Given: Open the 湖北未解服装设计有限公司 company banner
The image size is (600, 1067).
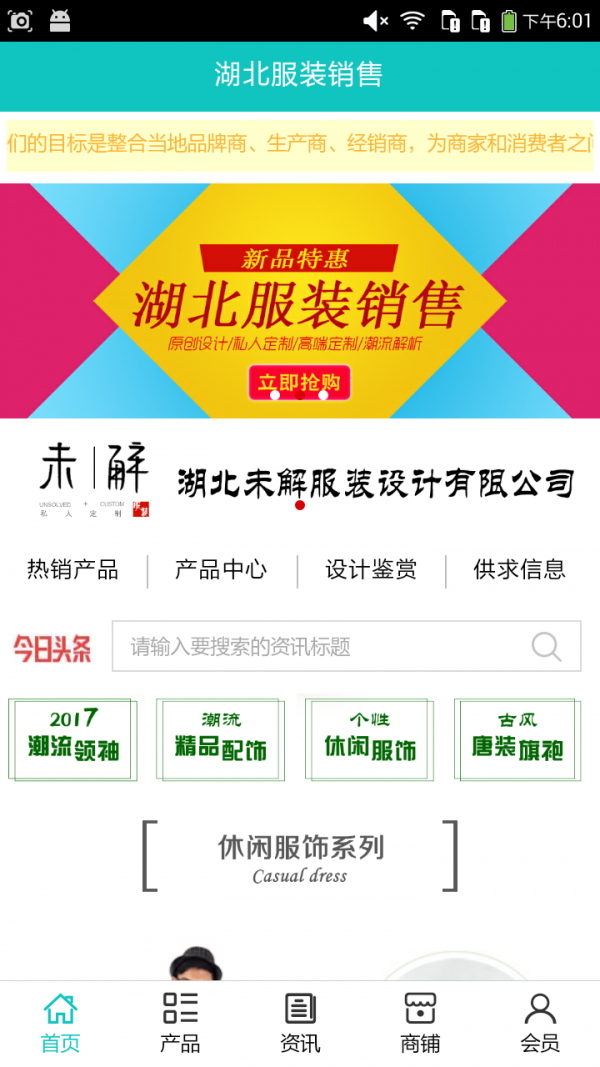Looking at the screenshot, I should coord(300,482).
